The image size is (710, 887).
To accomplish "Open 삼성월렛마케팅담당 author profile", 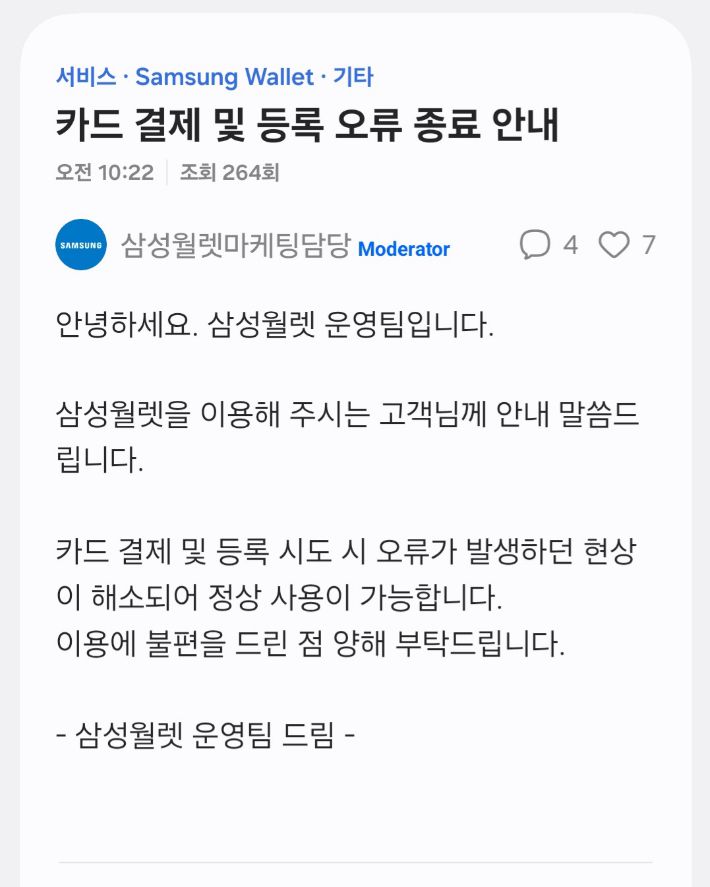I will pos(236,245).
